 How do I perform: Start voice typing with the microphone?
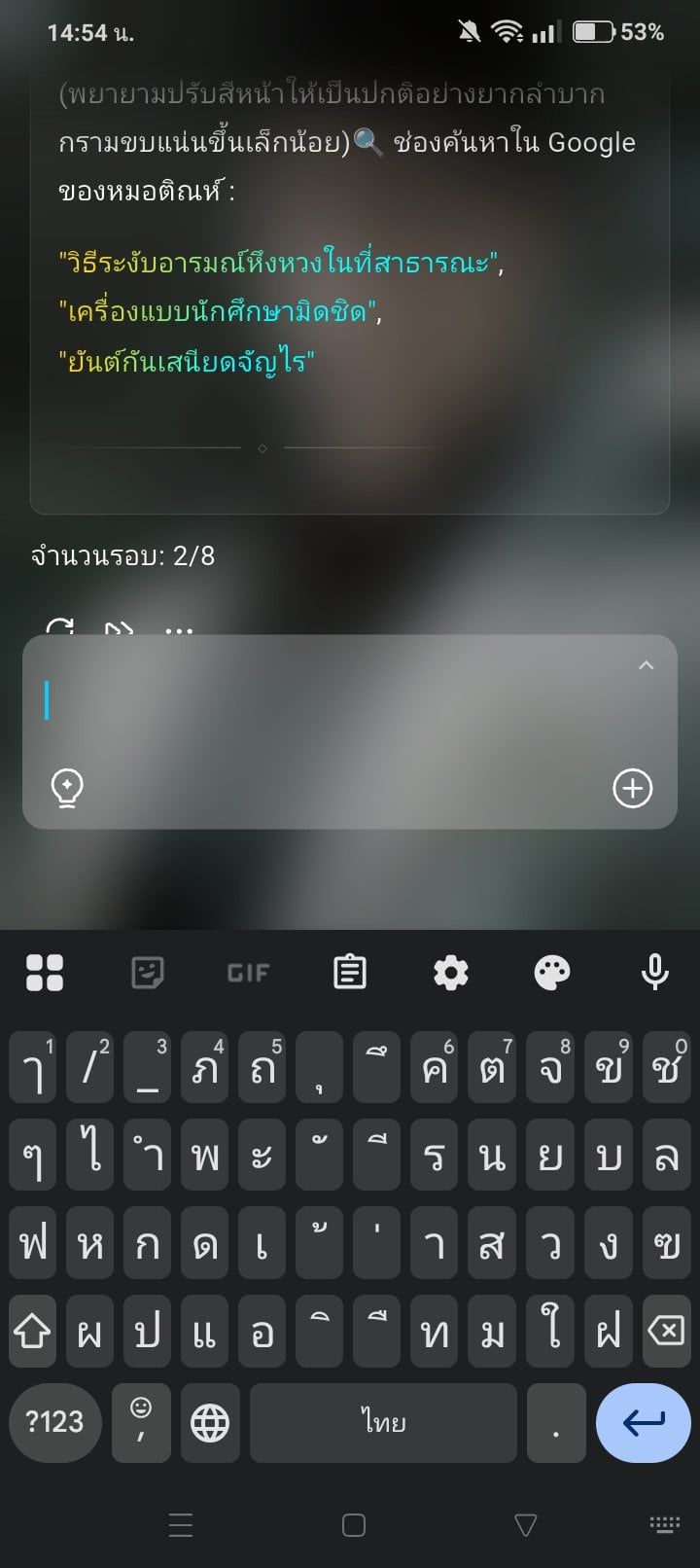654,972
